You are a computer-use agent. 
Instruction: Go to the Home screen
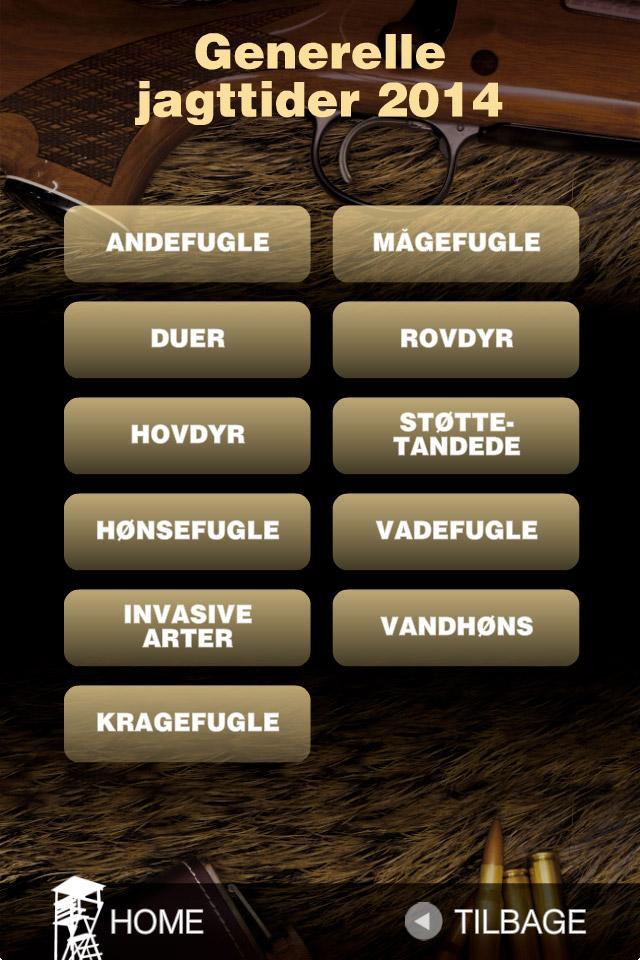130,920
